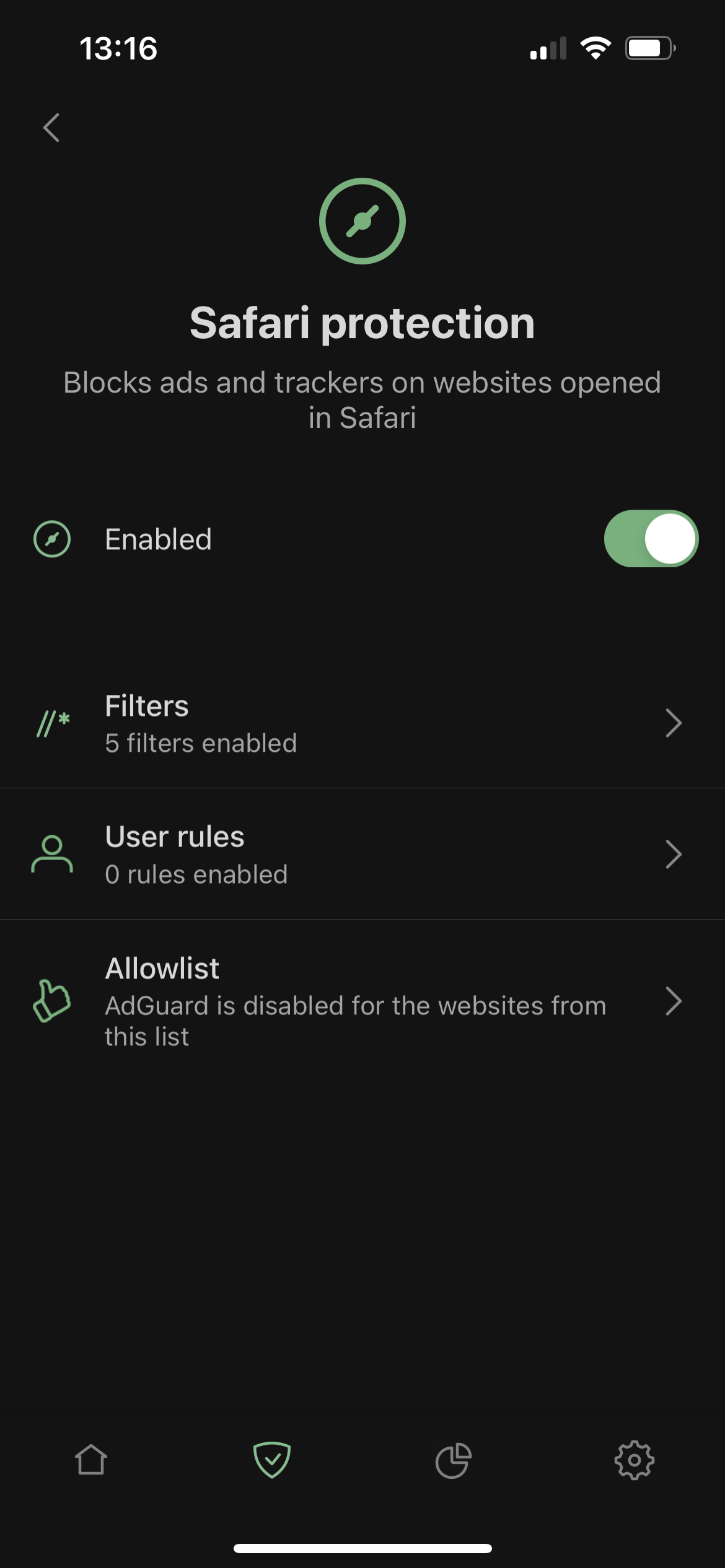Select the Filters //* icon

click(x=53, y=723)
